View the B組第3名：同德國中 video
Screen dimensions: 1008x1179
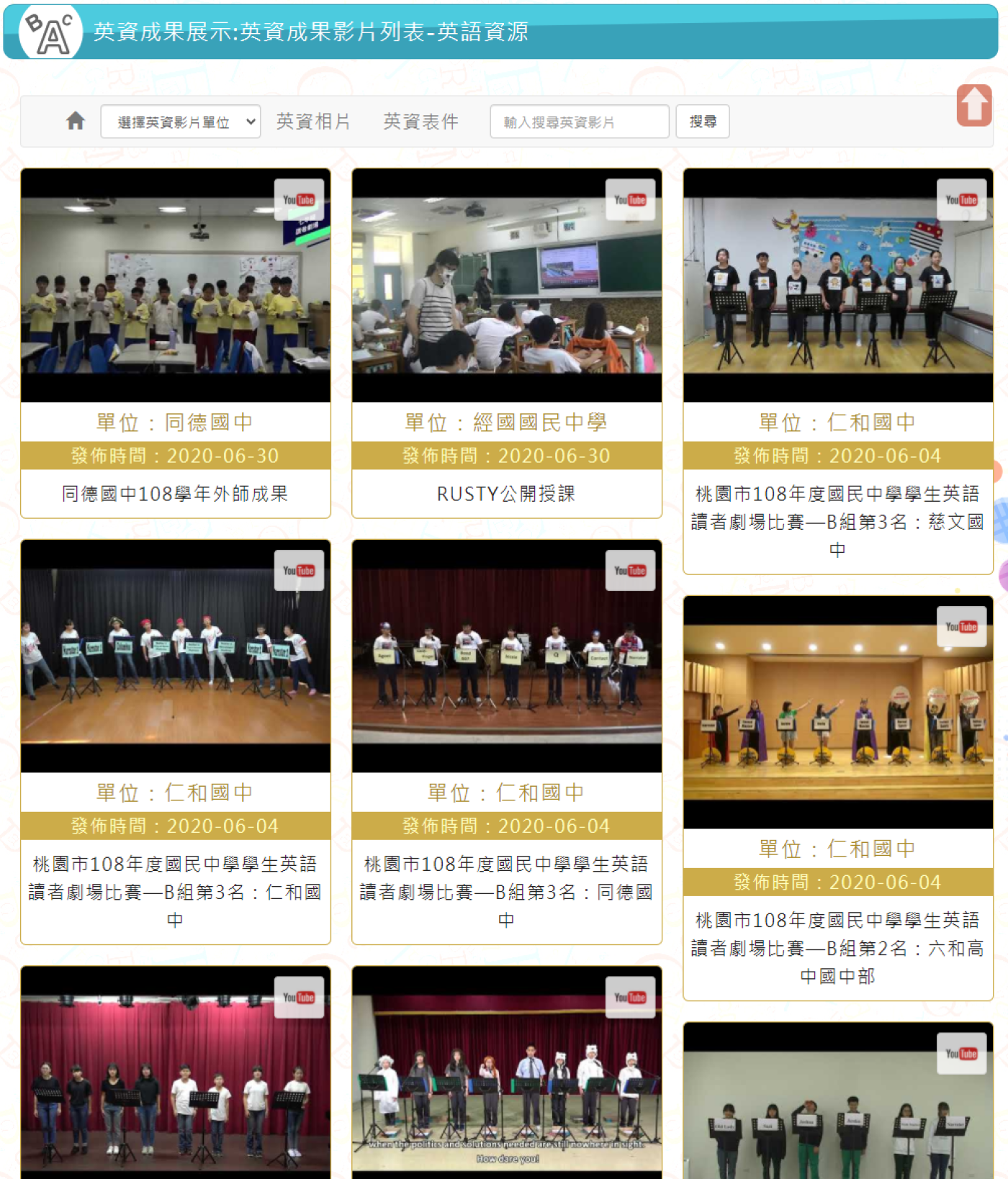tap(506, 656)
